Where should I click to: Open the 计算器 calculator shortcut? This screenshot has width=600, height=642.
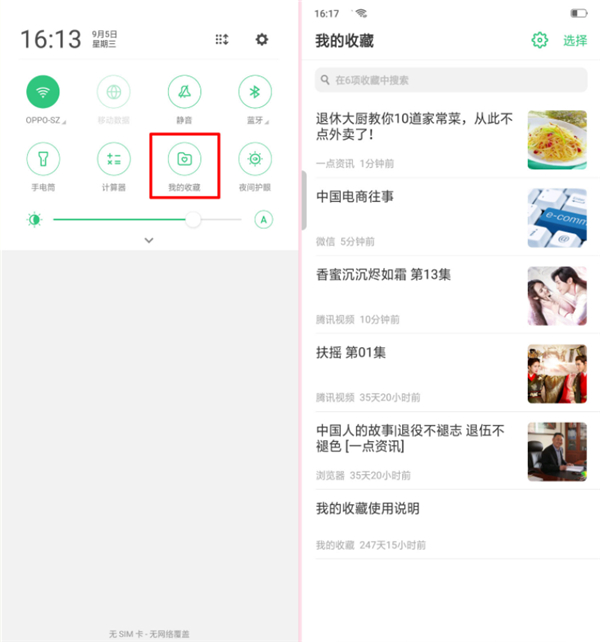coord(113,159)
